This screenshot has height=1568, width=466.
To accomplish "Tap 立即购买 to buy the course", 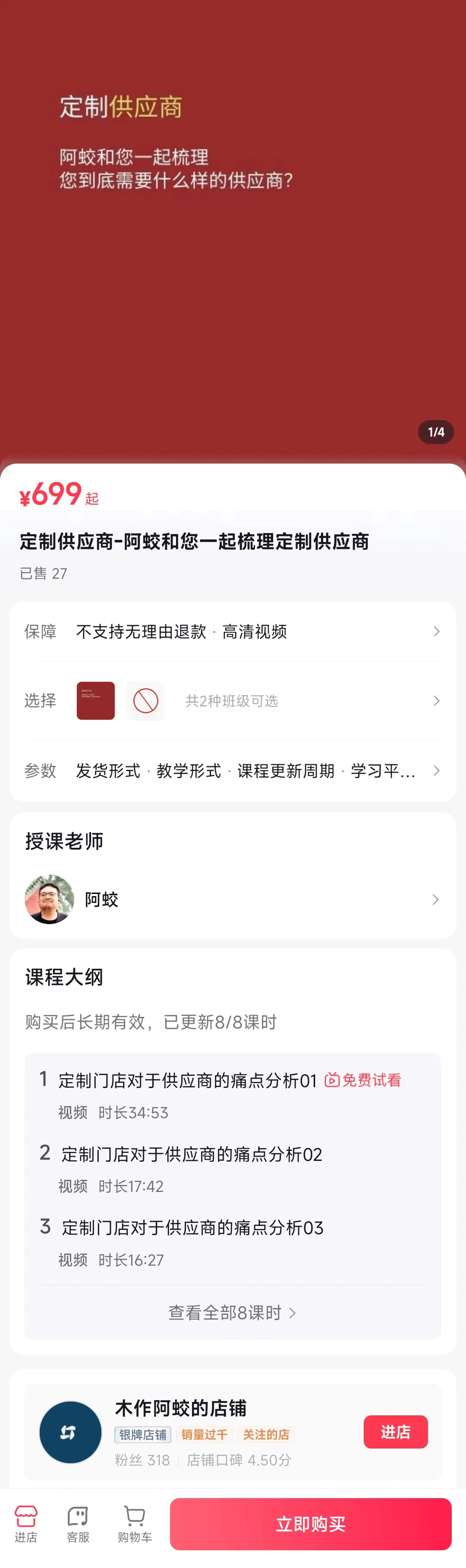I will pyautogui.click(x=310, y=1523).
